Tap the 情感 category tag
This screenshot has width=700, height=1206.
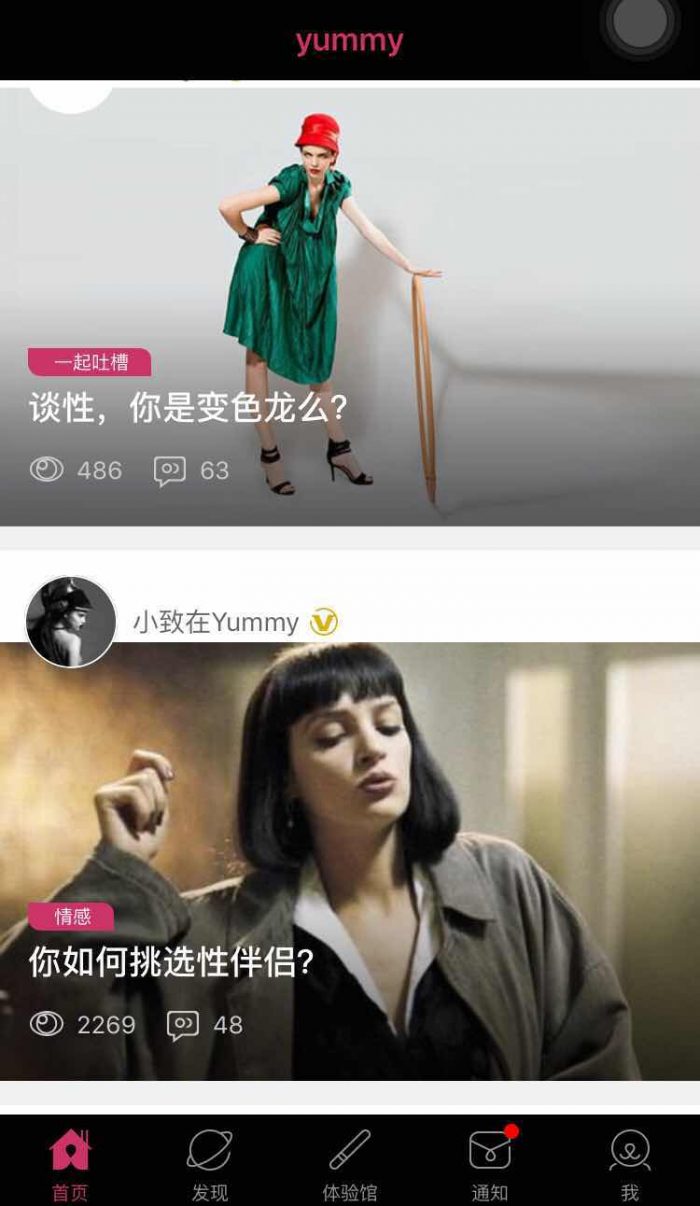(71, 917)
